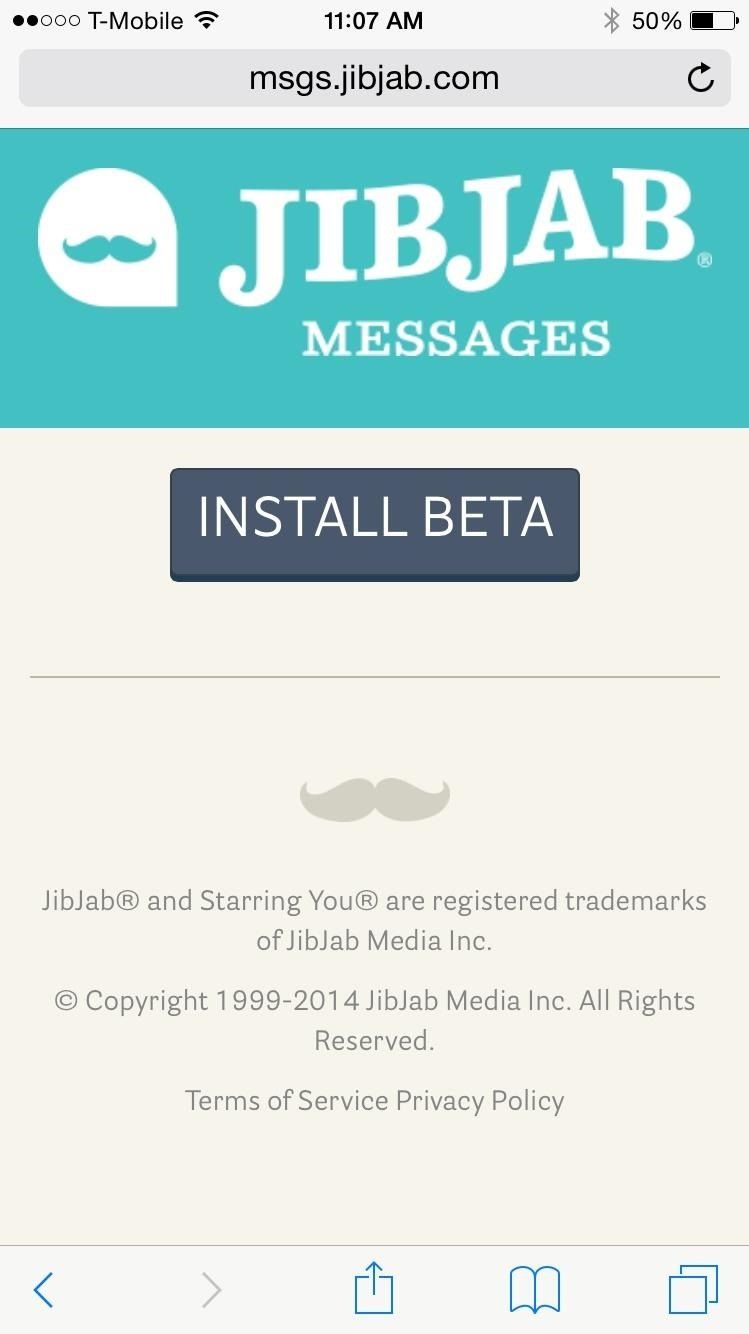749x1334 pixels.
Task: Reload the page with refresh icon
Action: coord(701,78)
